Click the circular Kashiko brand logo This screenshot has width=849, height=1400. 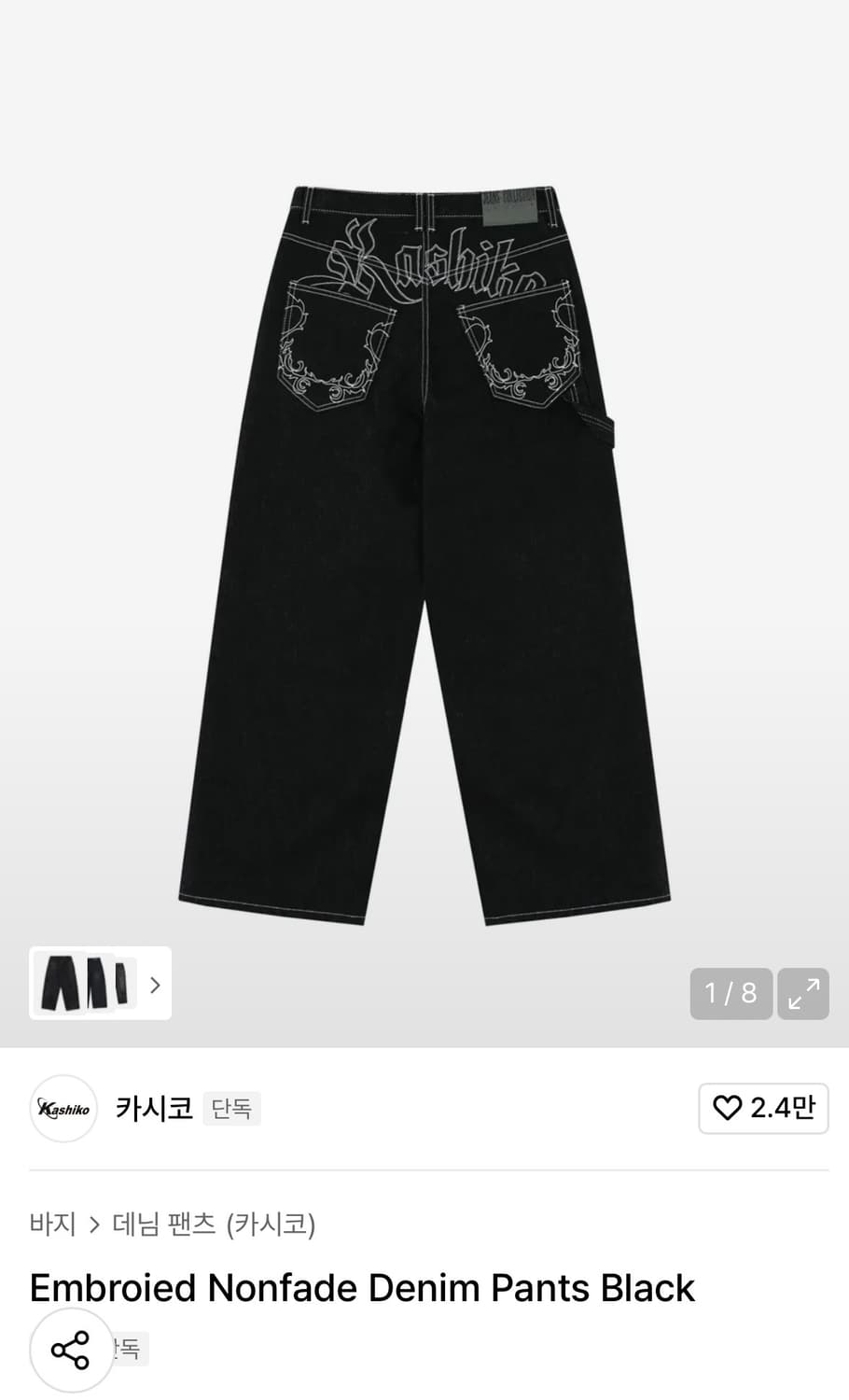(63, 1108)
